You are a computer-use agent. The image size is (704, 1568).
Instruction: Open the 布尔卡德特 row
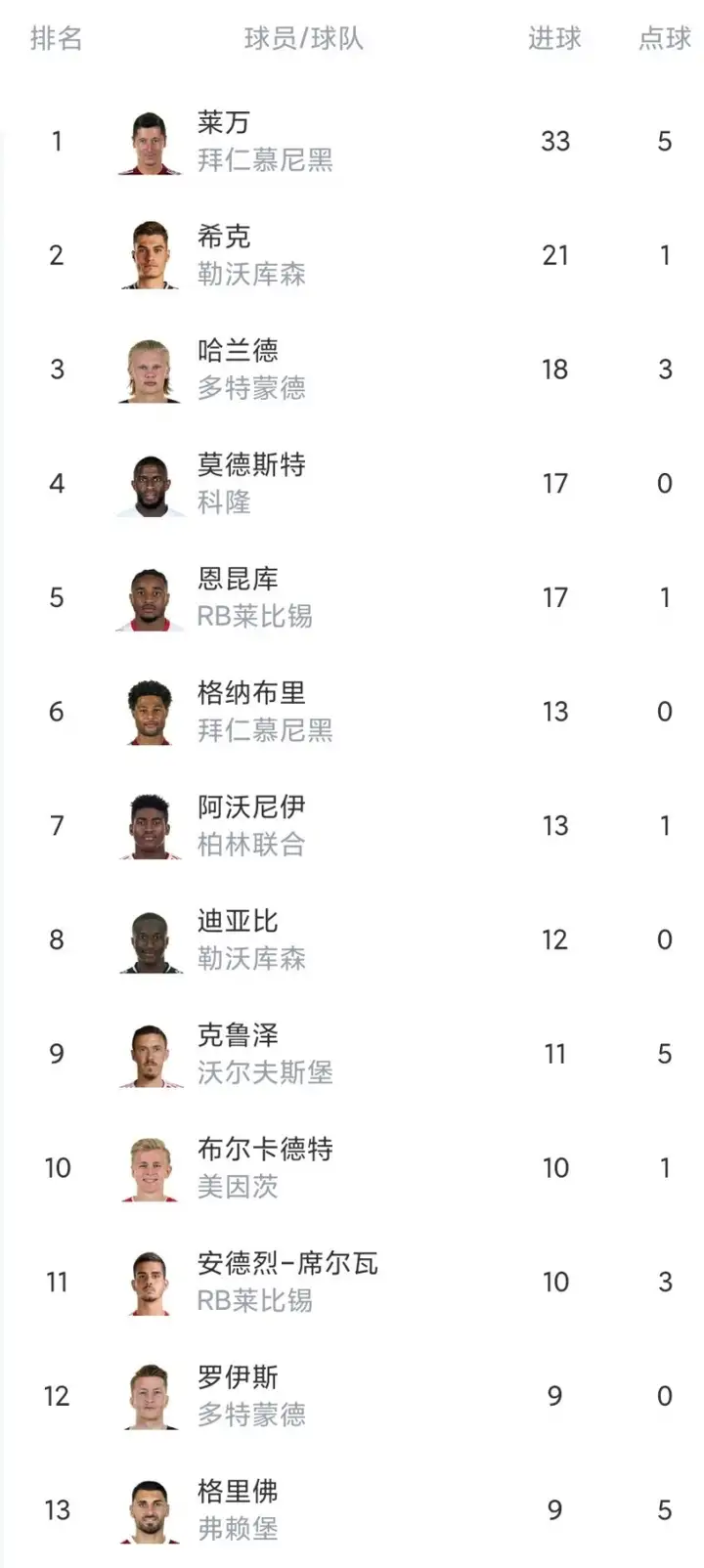coord(265,1150)
